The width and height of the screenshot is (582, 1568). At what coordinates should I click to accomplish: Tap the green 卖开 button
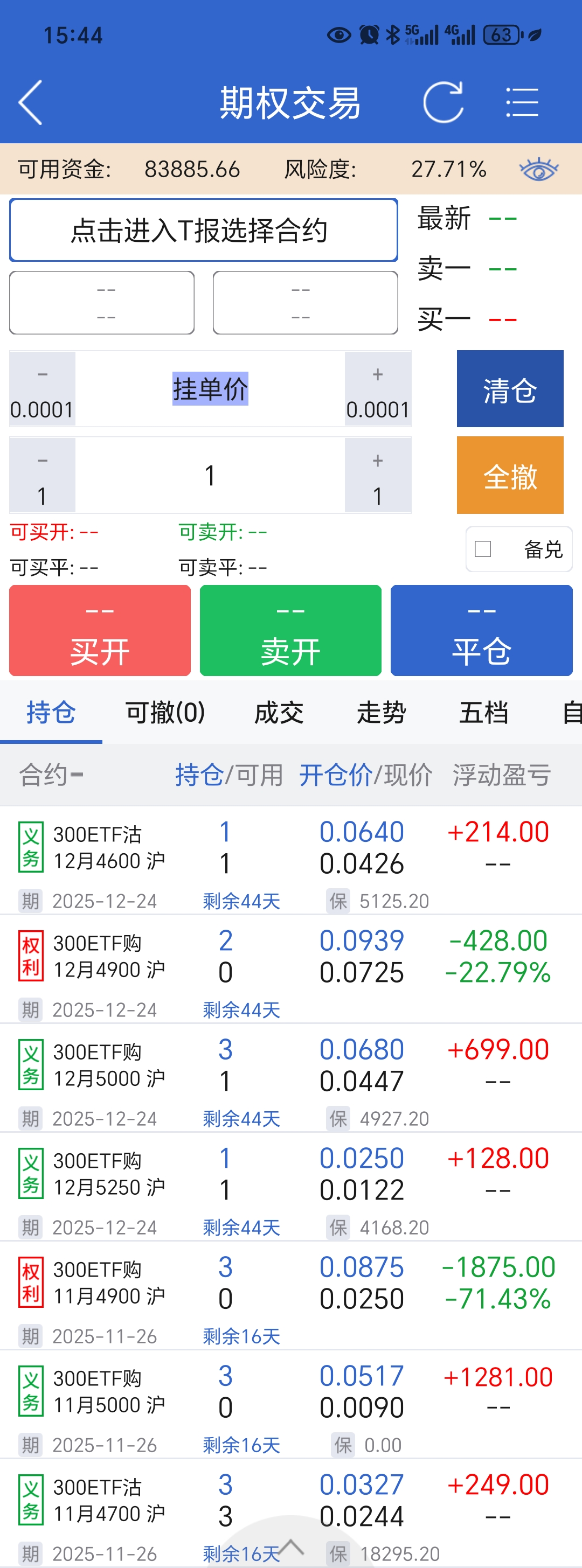pyautogui.click(x=290, y=631)
